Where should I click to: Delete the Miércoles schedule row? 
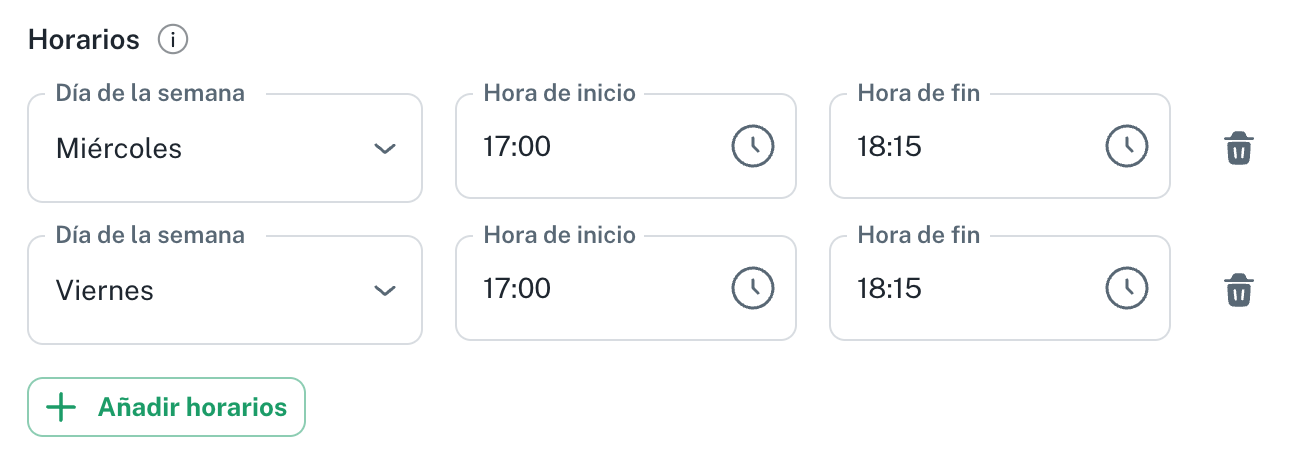(x=1239, y=148)
